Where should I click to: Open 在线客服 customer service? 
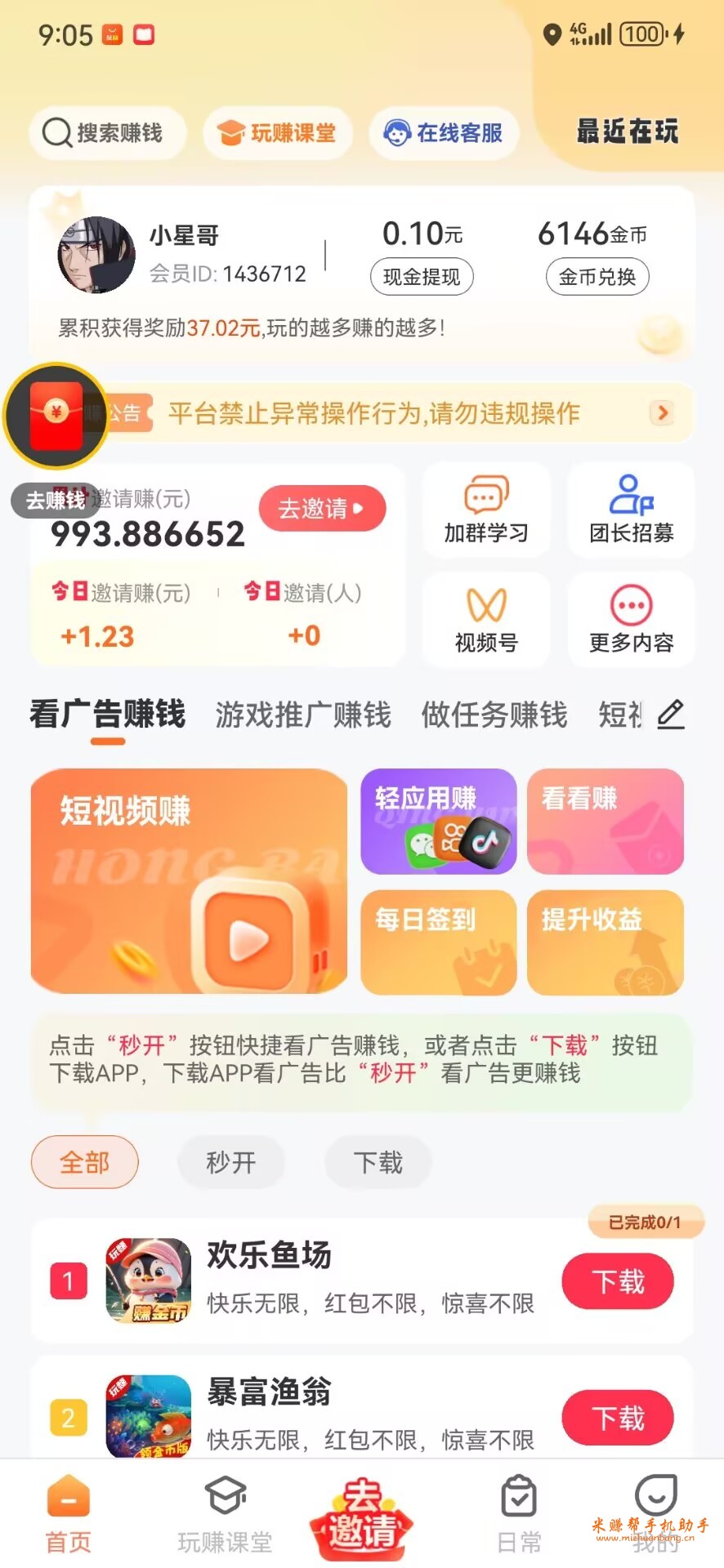(444, 132)
